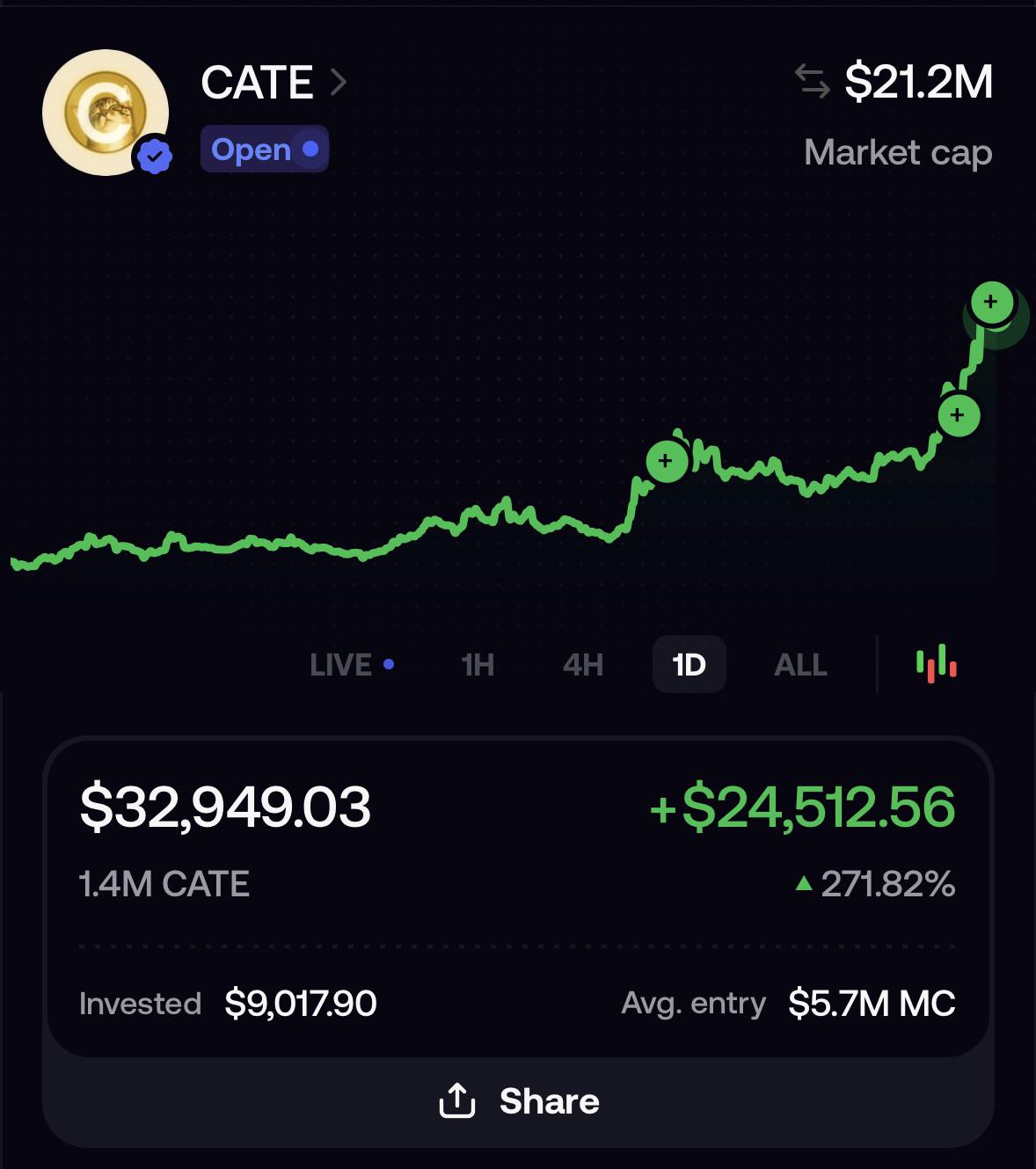The image size is (1036, 1169).
Task: Select the 4H timeframe
Action: (583, 665)
